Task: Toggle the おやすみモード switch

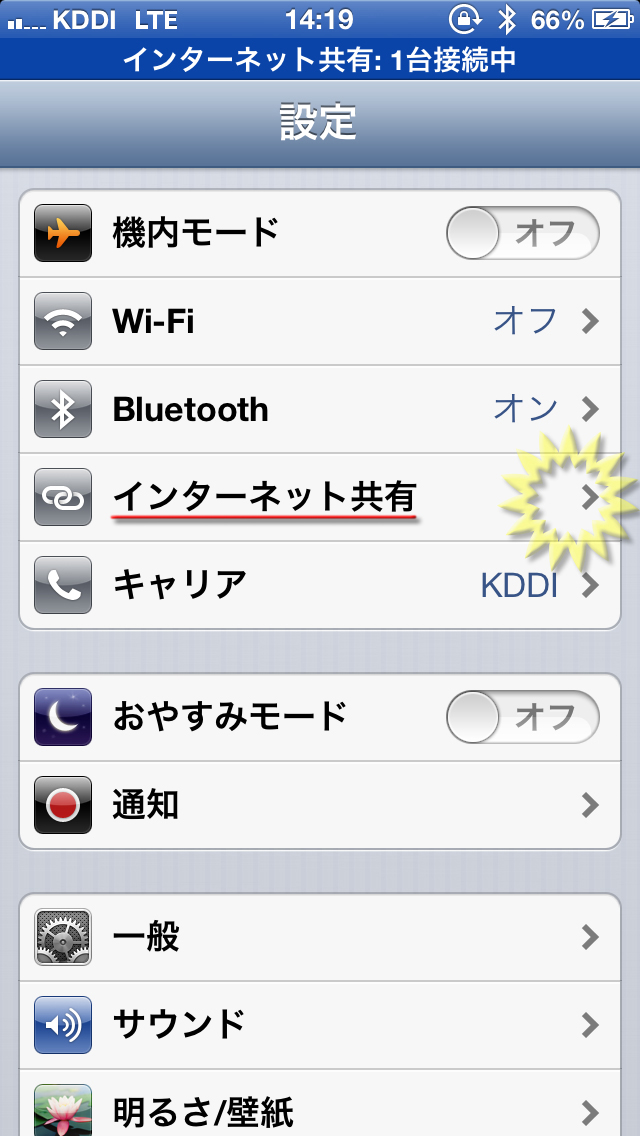Action: (x=523, y=717)
